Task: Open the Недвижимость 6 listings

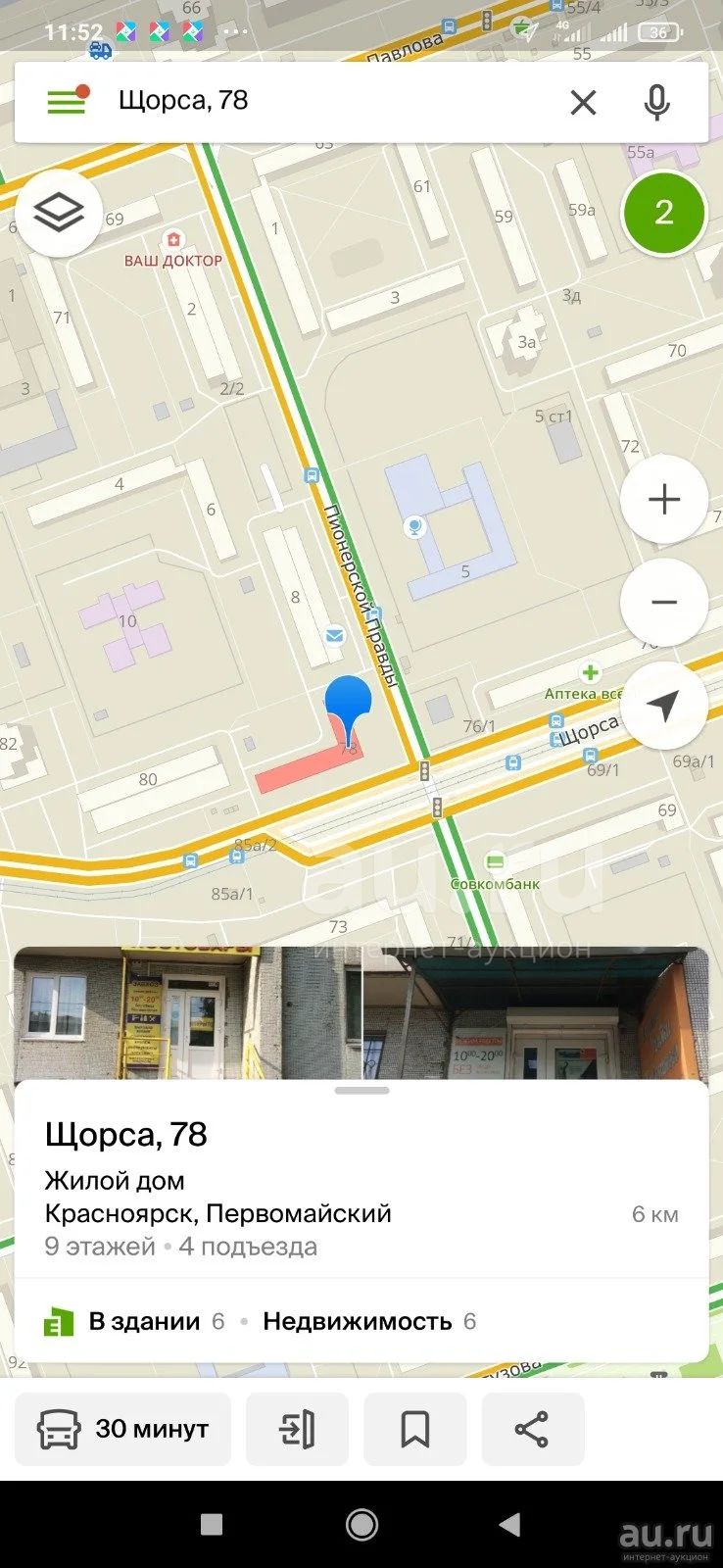Action: pyautogui.click(x=370, y=1322)
